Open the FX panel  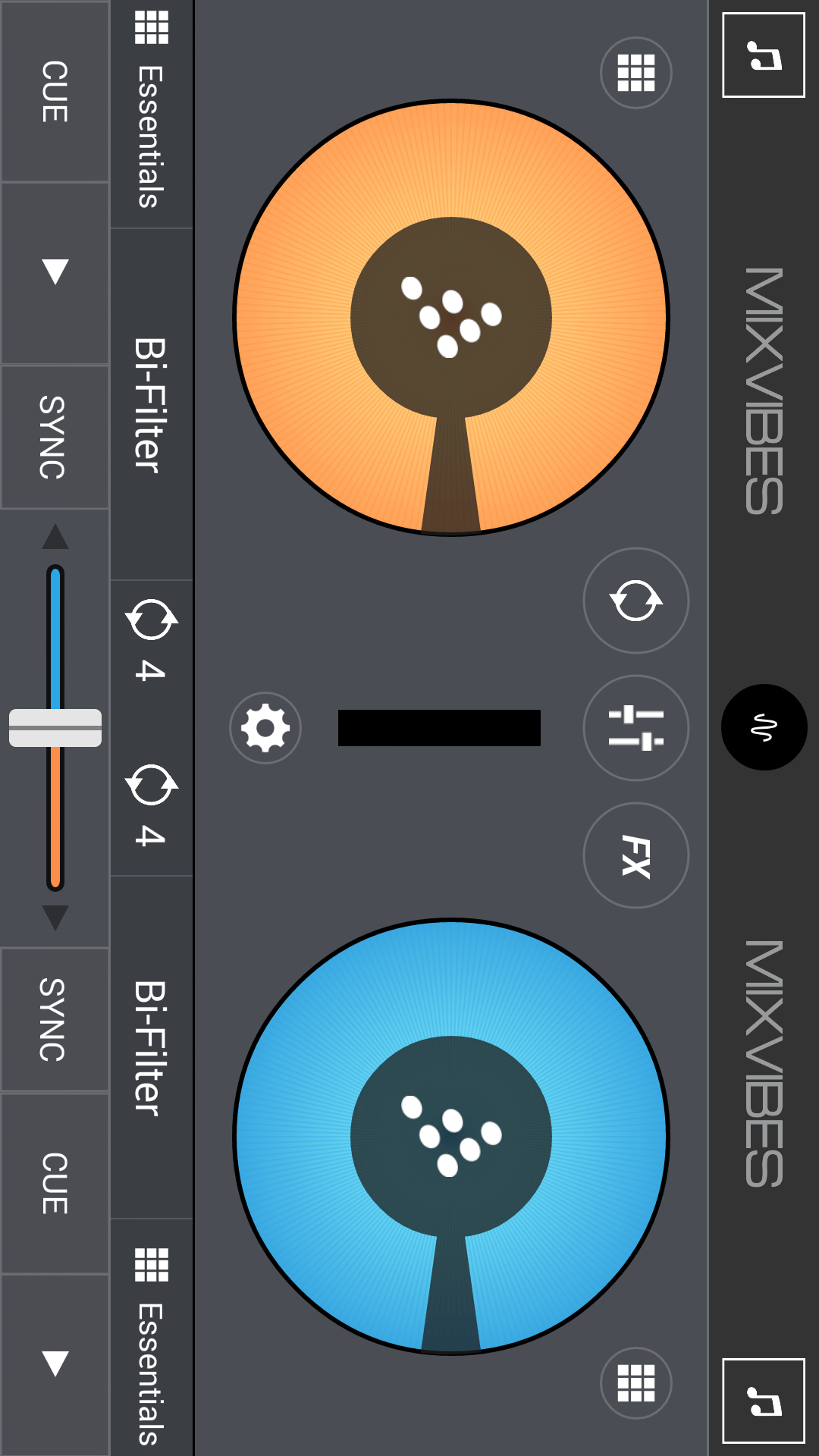636,855
